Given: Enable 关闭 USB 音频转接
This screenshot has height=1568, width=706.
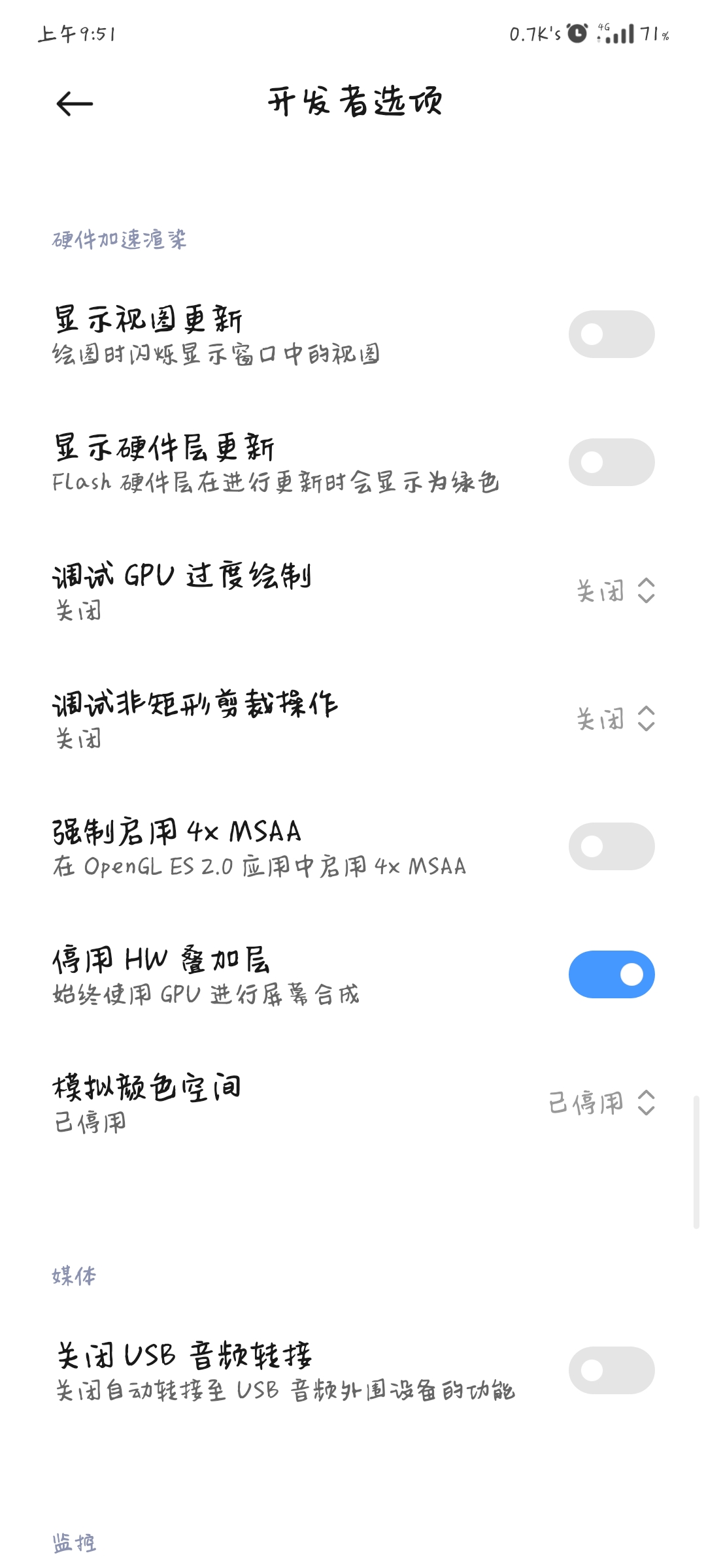Looking at the screenshot, I should (x=611, y=1370).
